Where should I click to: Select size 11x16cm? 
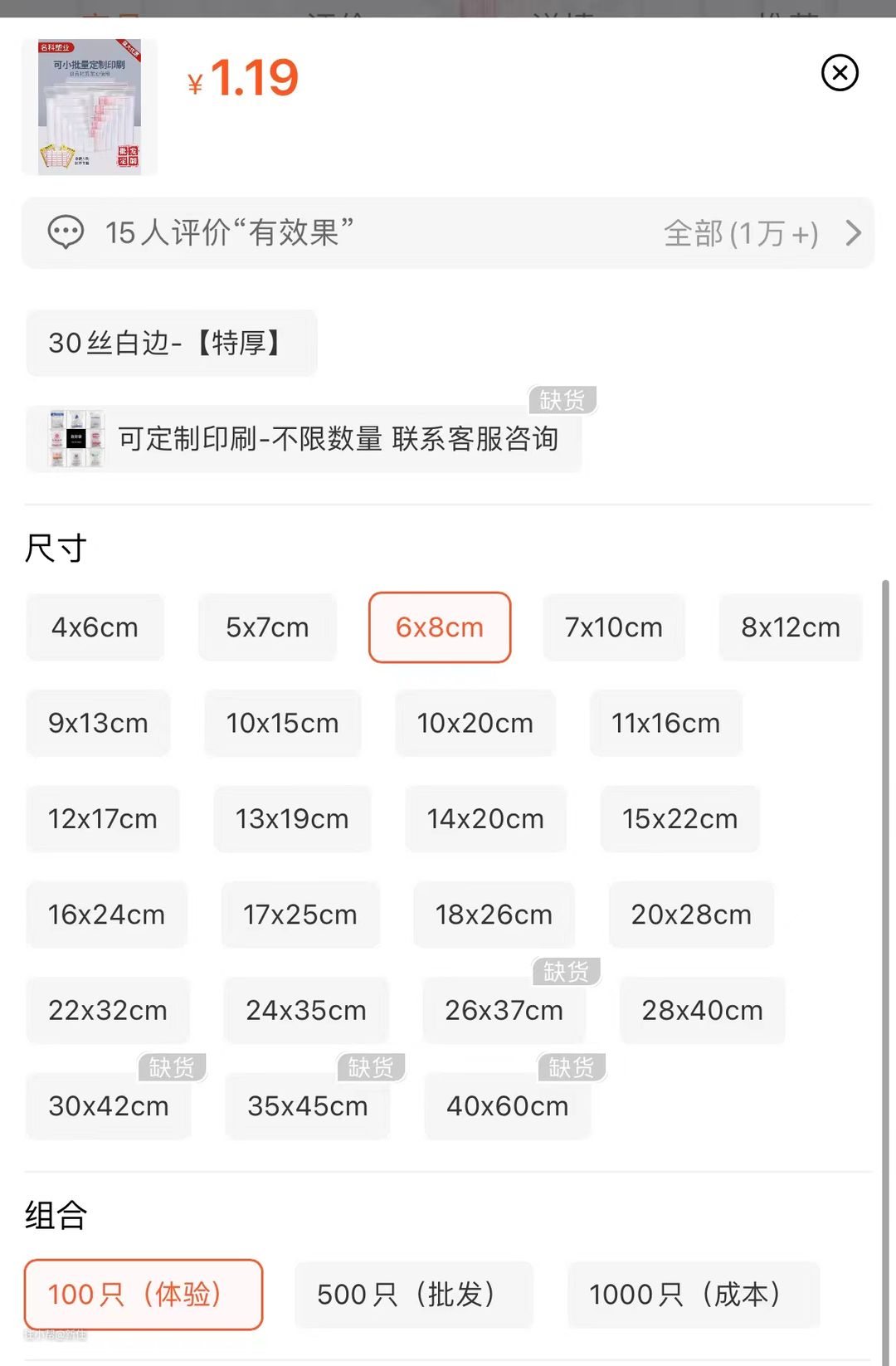[x=665, y=723]
